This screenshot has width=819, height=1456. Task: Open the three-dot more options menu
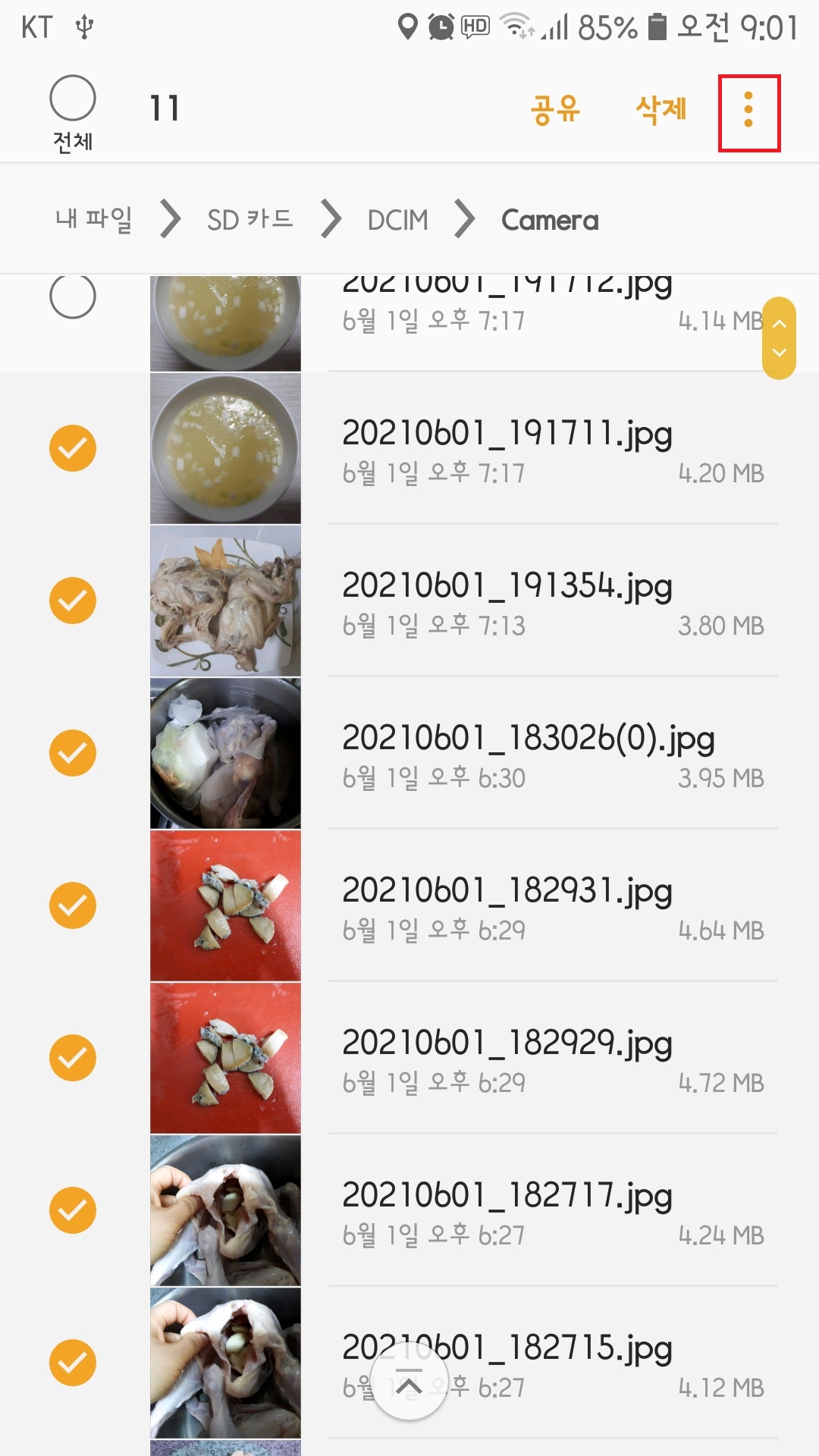tap(748, 111)
